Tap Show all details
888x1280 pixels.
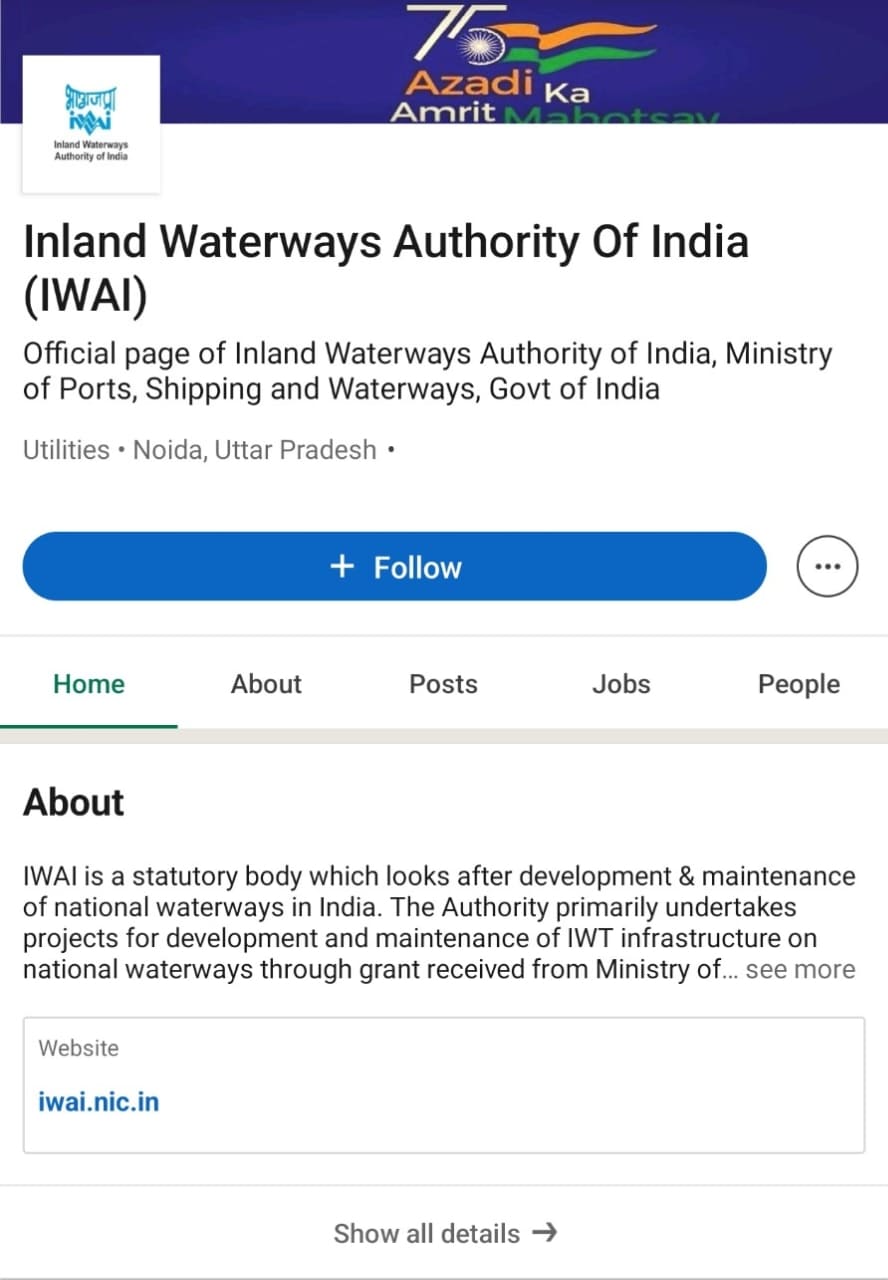coord(444,1233)
